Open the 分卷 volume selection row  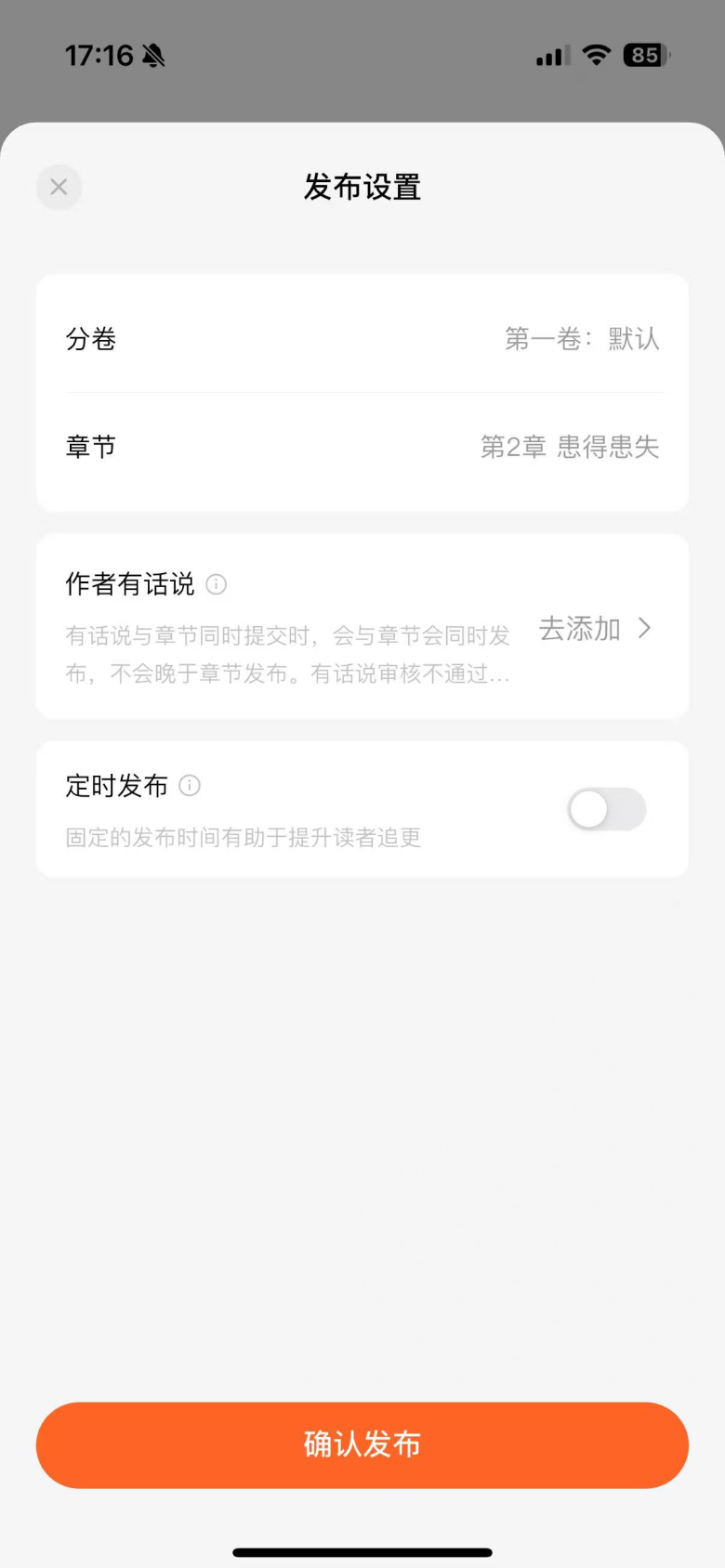pos(362,339)
